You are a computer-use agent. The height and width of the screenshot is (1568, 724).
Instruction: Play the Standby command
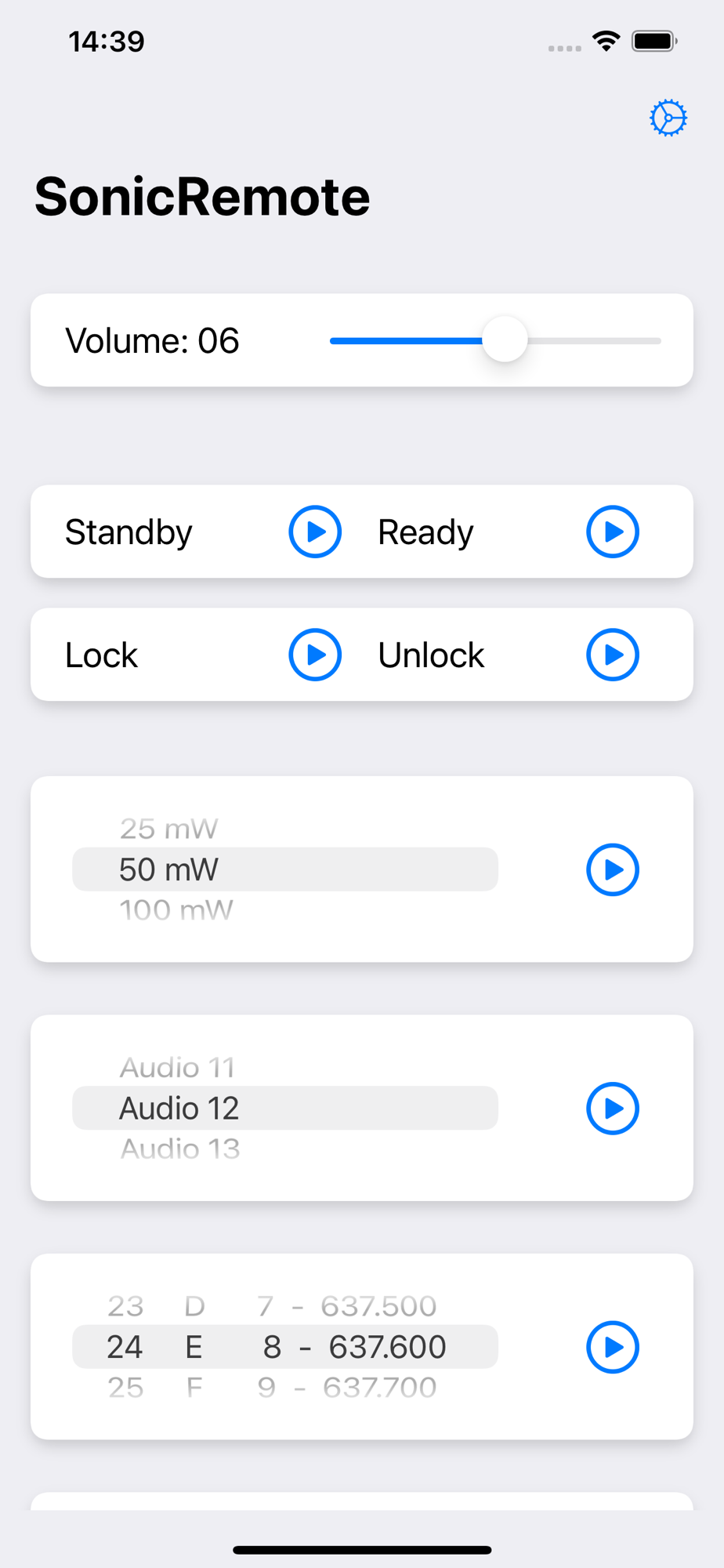(315, 532)
